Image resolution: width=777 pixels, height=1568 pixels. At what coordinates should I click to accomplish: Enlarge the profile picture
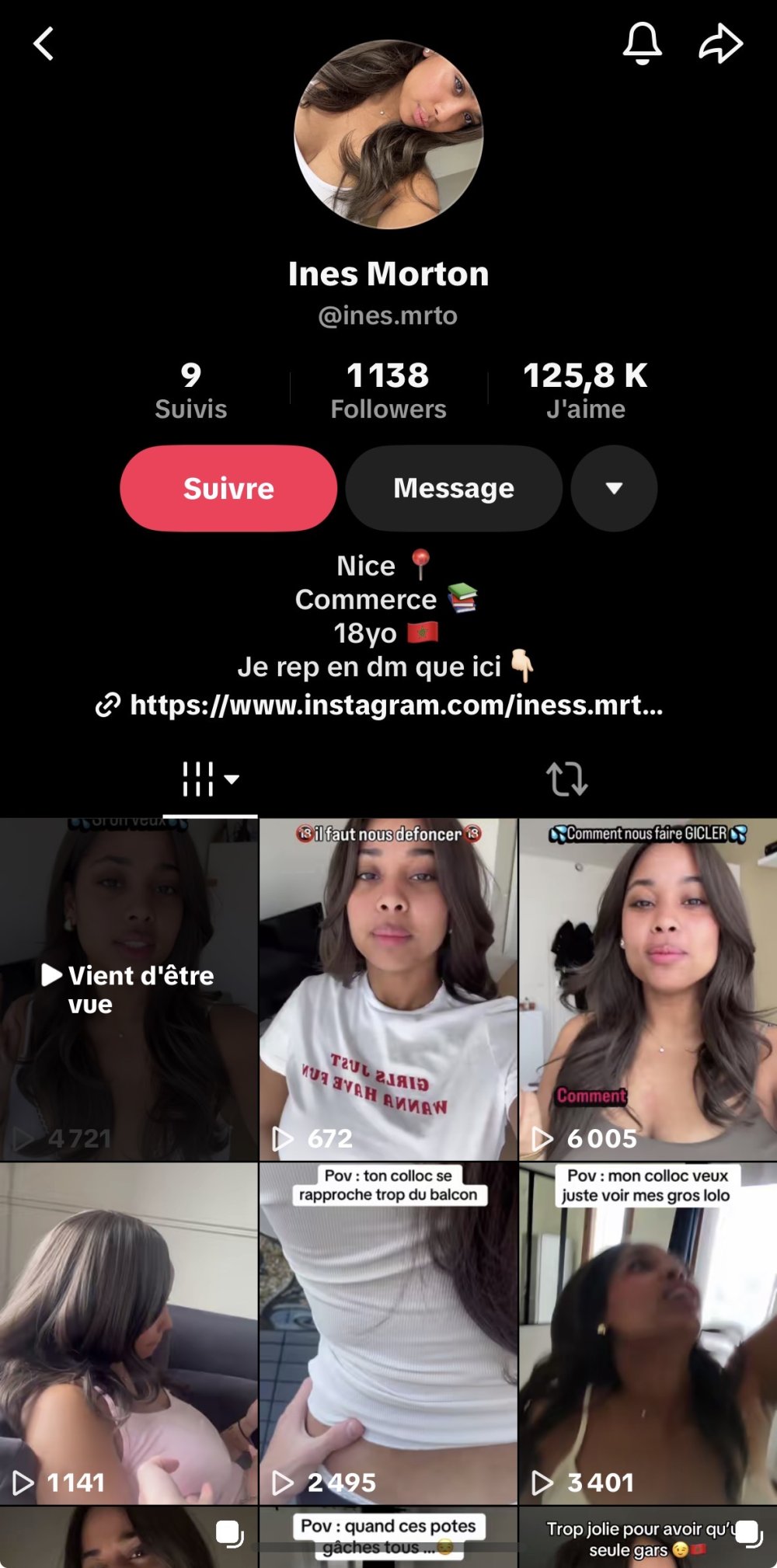(388, 134)
